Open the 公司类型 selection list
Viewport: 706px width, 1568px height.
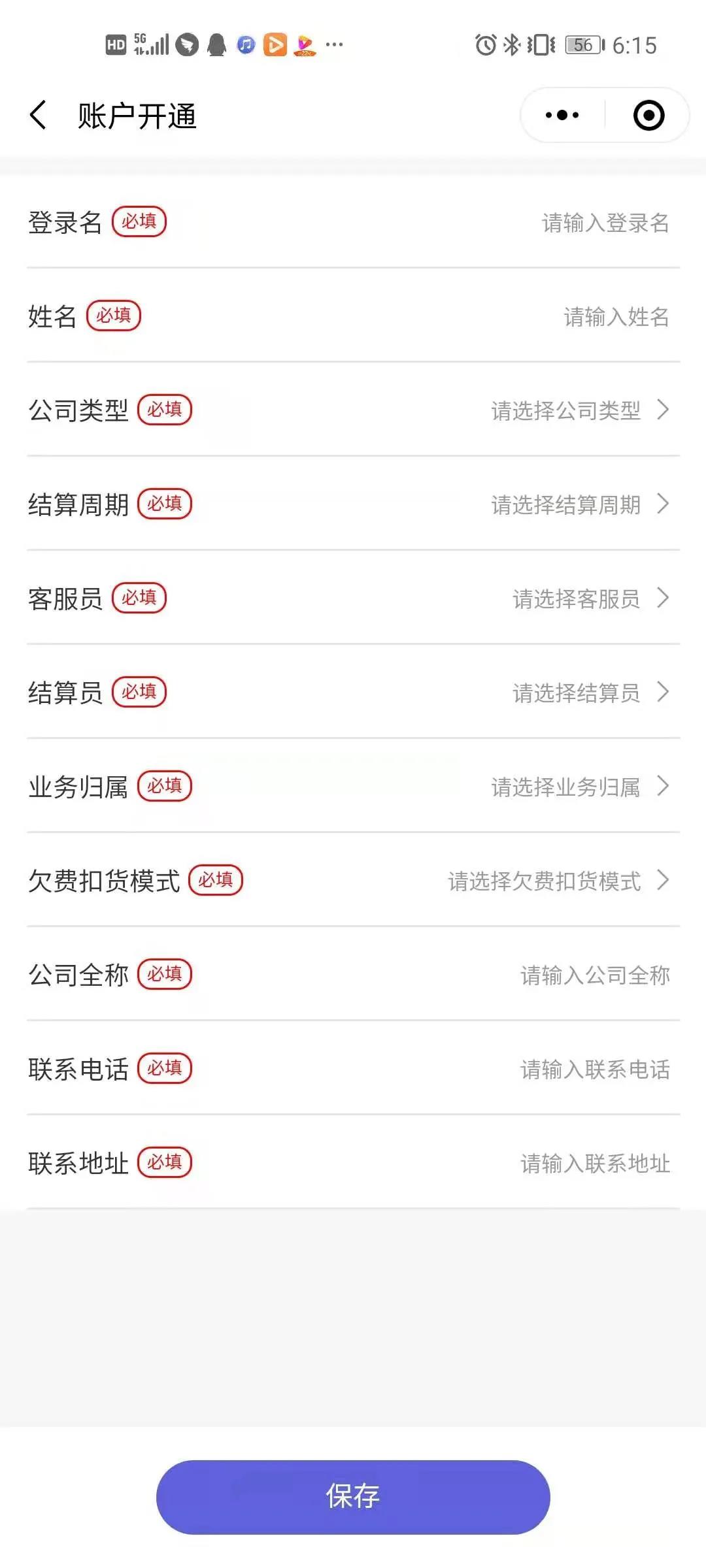tap(569, 411)
